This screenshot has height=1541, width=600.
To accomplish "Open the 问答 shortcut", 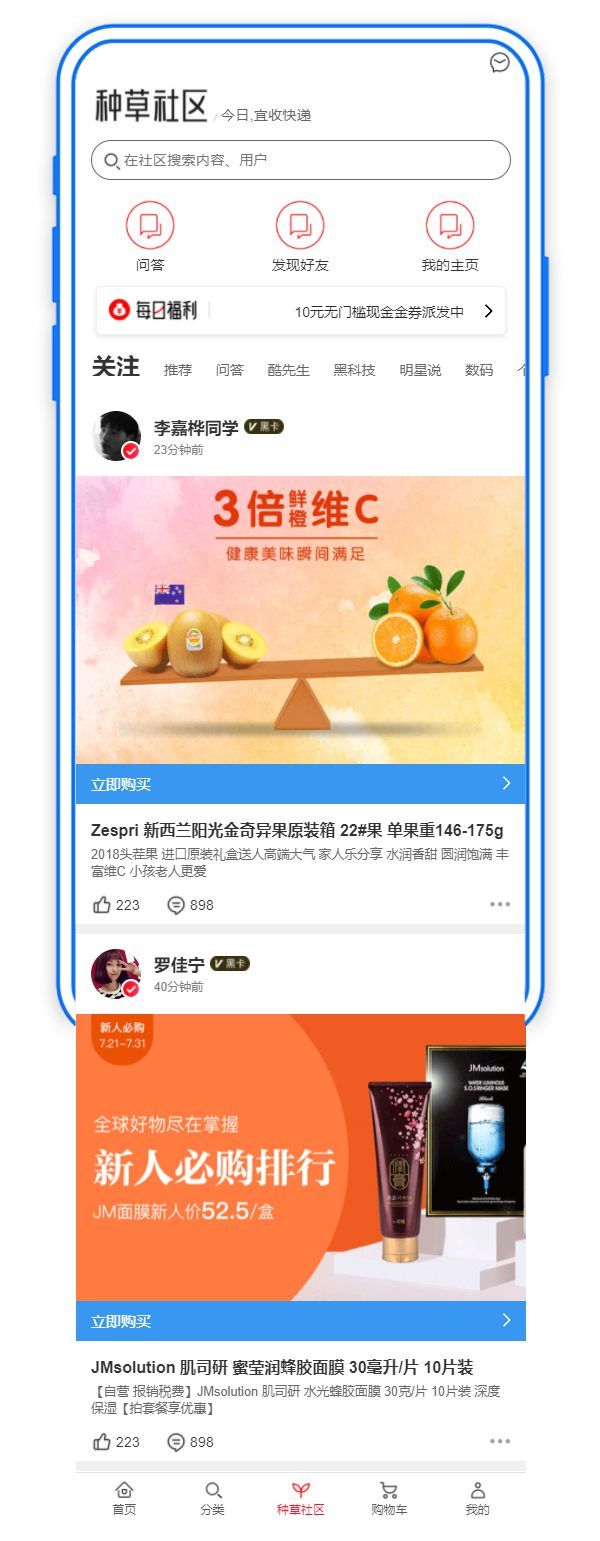I will [x=150, y=236].
